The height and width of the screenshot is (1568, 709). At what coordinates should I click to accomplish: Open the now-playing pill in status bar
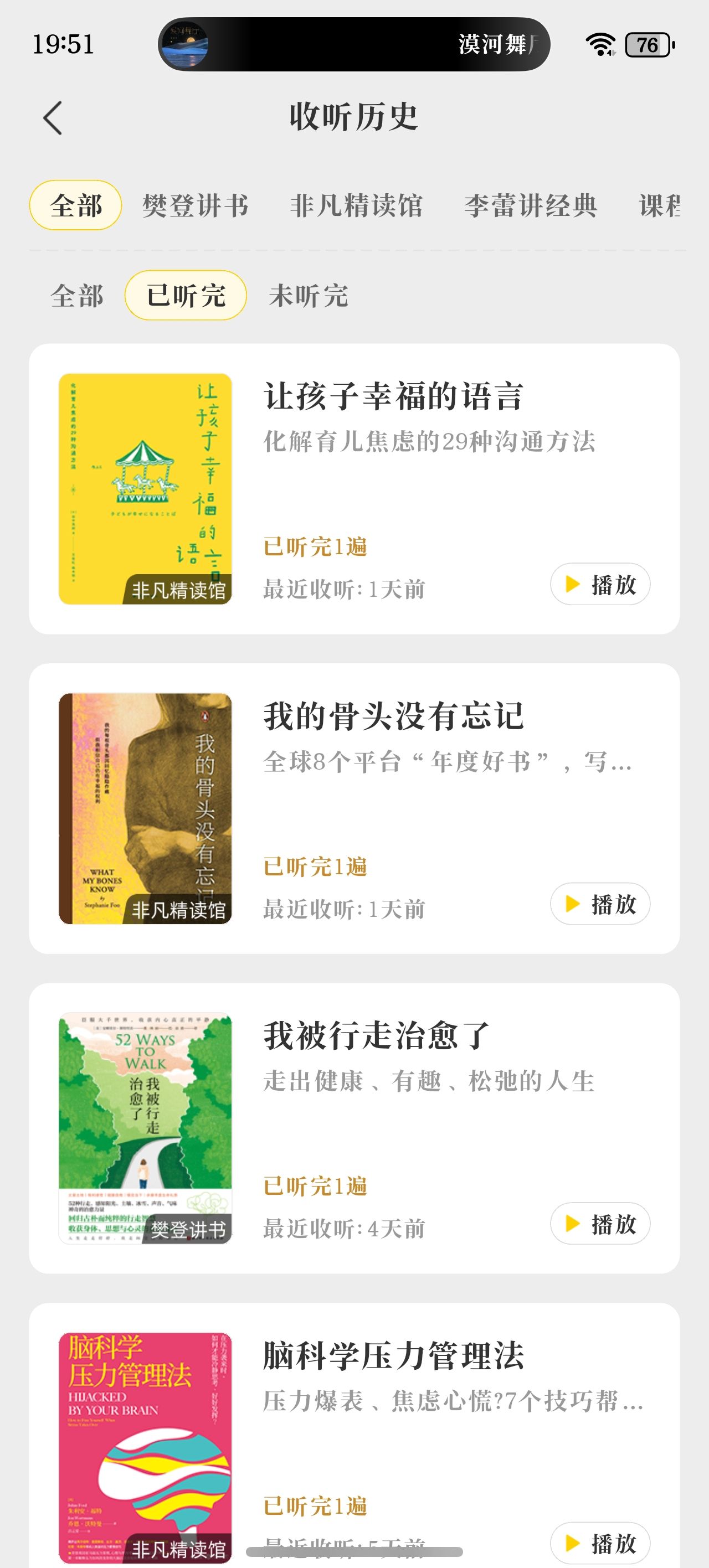(354, 44)
